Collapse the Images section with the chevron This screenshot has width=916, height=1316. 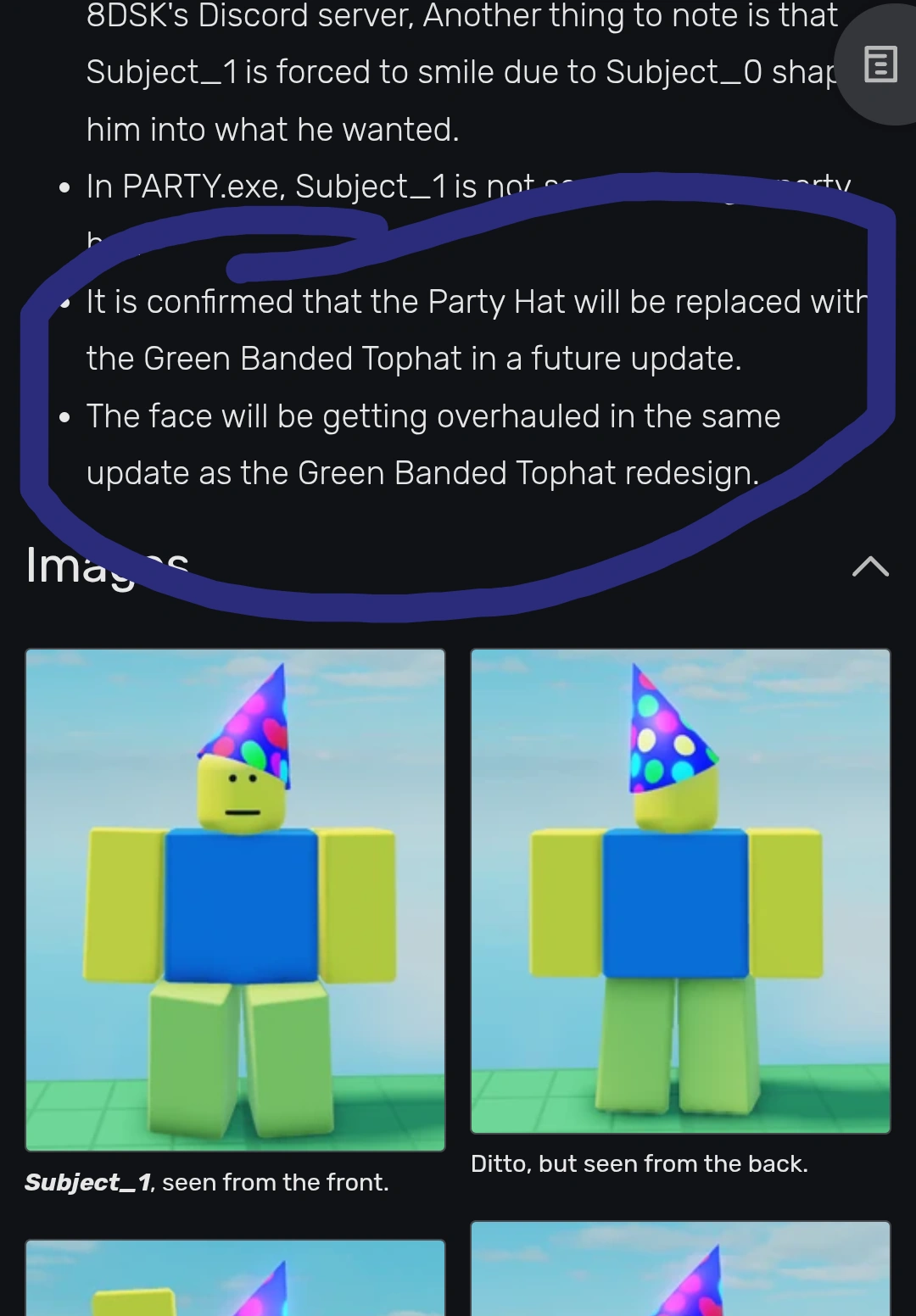pyautogui.click(x=870, y=566)
